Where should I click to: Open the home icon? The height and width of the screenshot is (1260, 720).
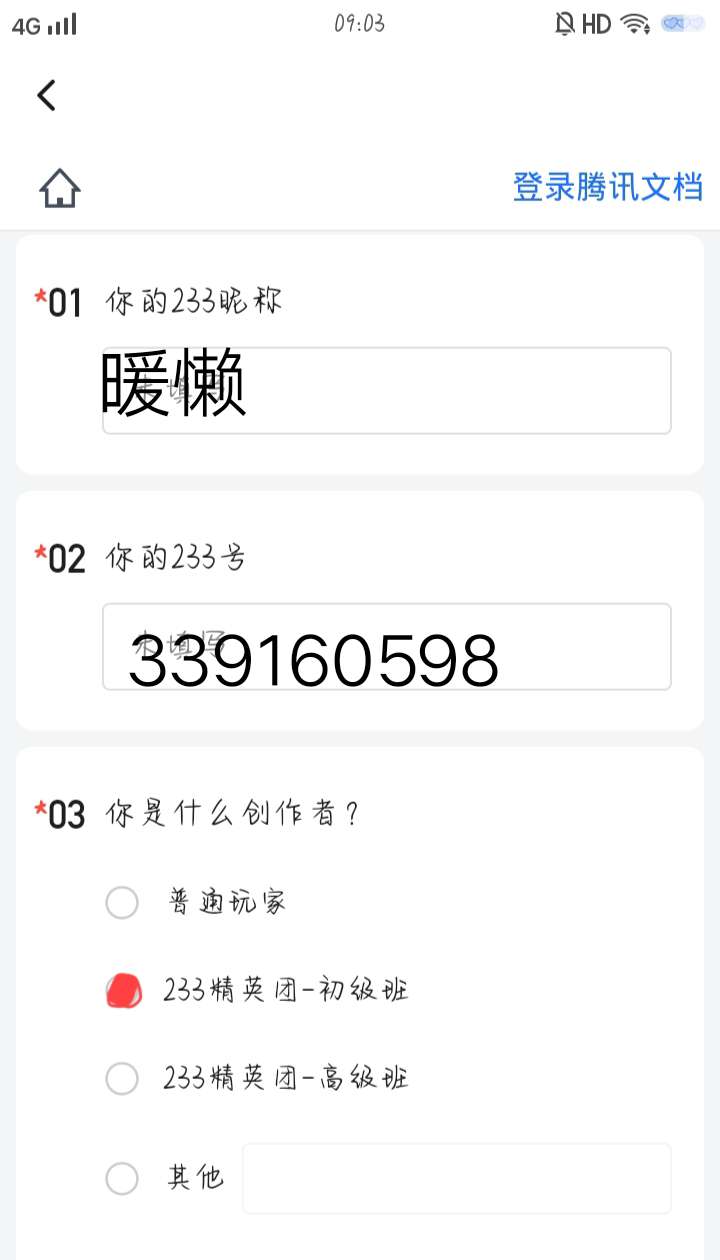(60, 187)
